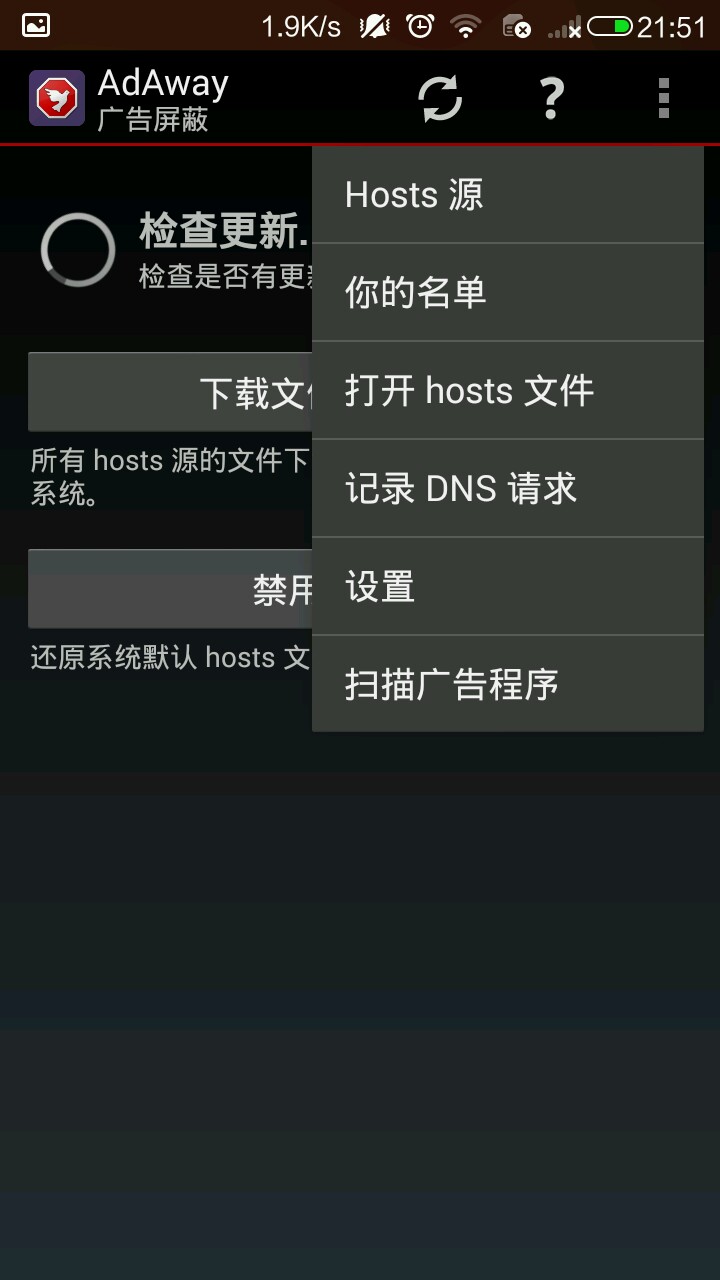Open help via the question mark icon
This screenshot has height=1280, width=720.
tap(551, 98)
